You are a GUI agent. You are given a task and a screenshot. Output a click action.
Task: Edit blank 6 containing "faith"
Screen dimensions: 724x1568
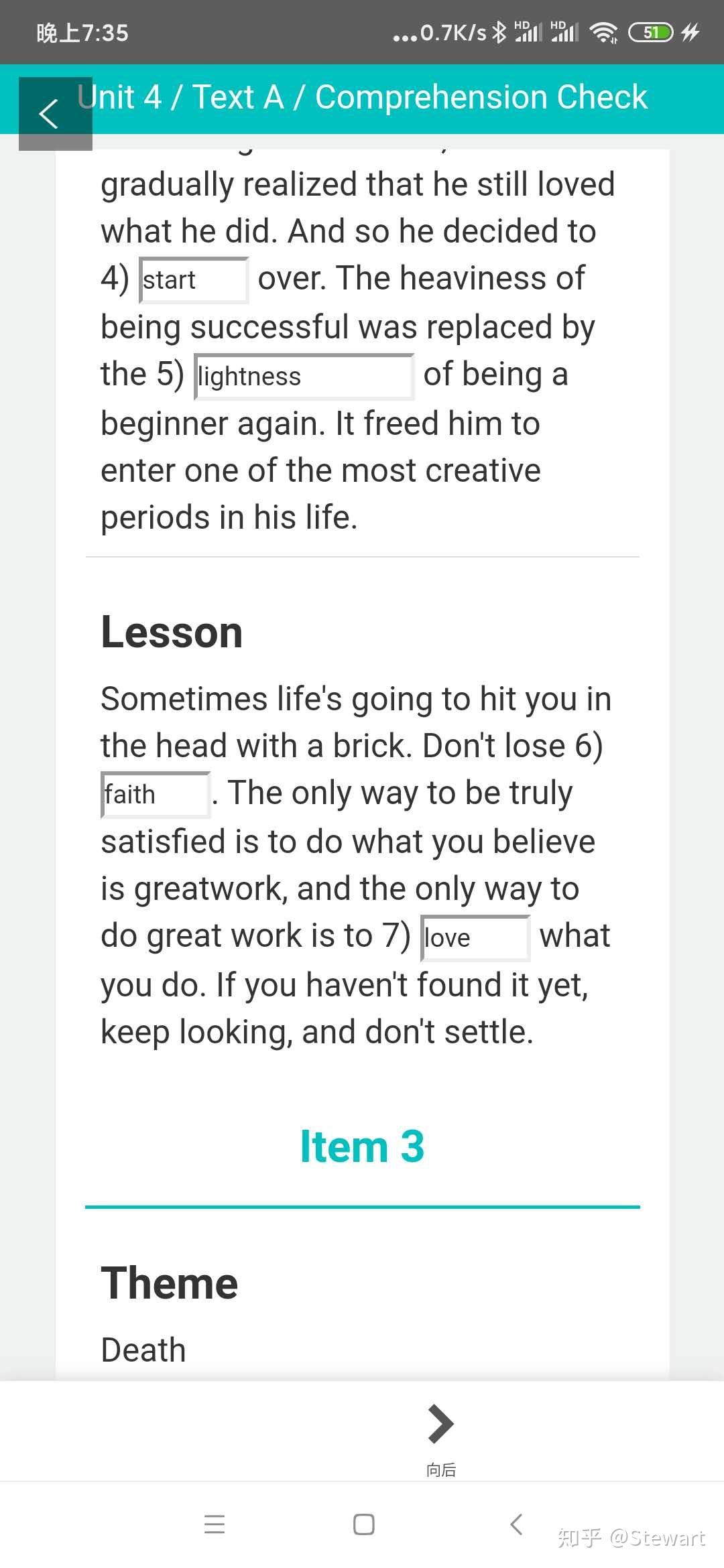click(x=156, y=795)
